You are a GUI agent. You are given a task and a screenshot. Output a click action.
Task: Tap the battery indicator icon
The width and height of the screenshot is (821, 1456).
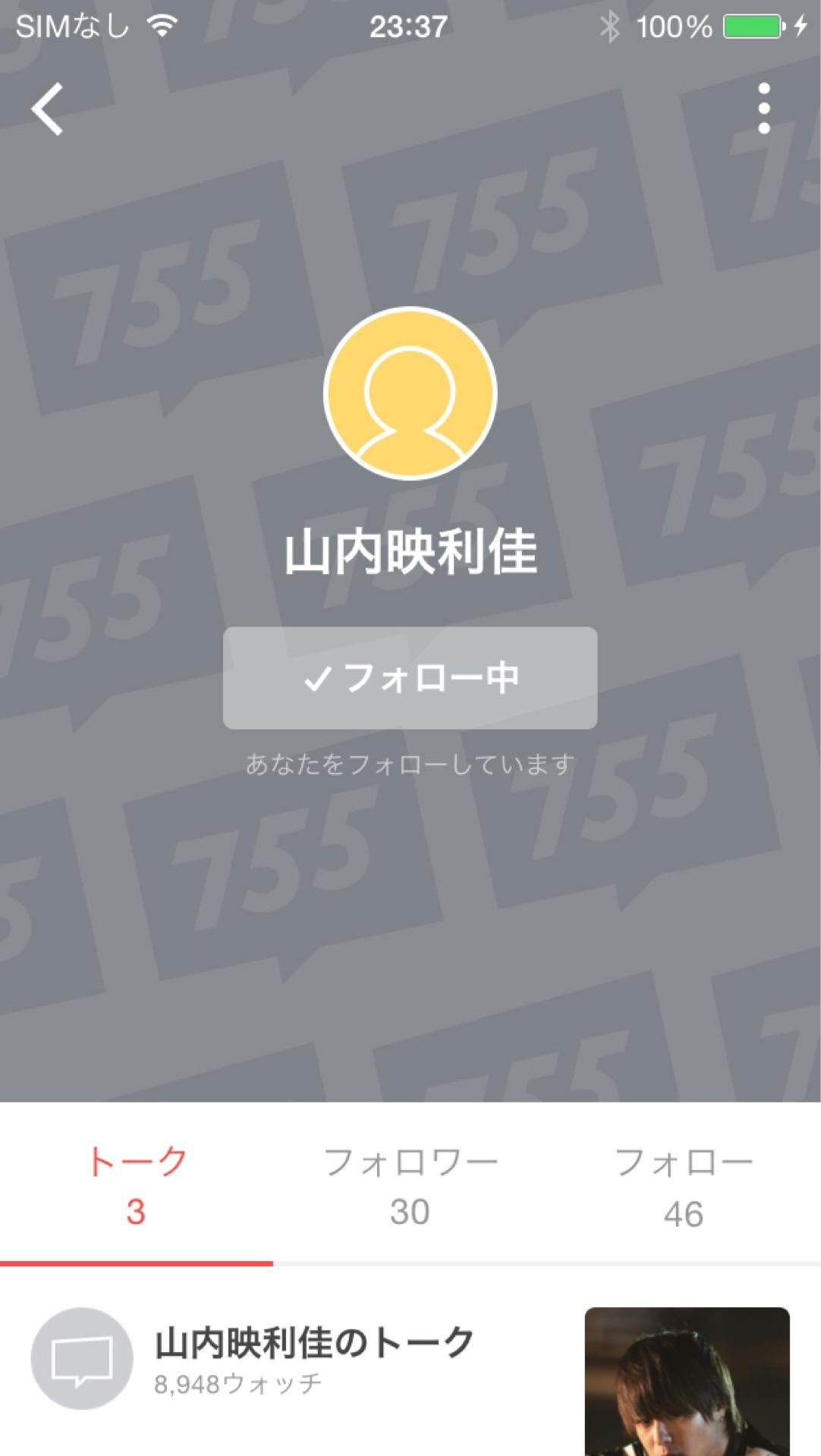coord(751,25)
